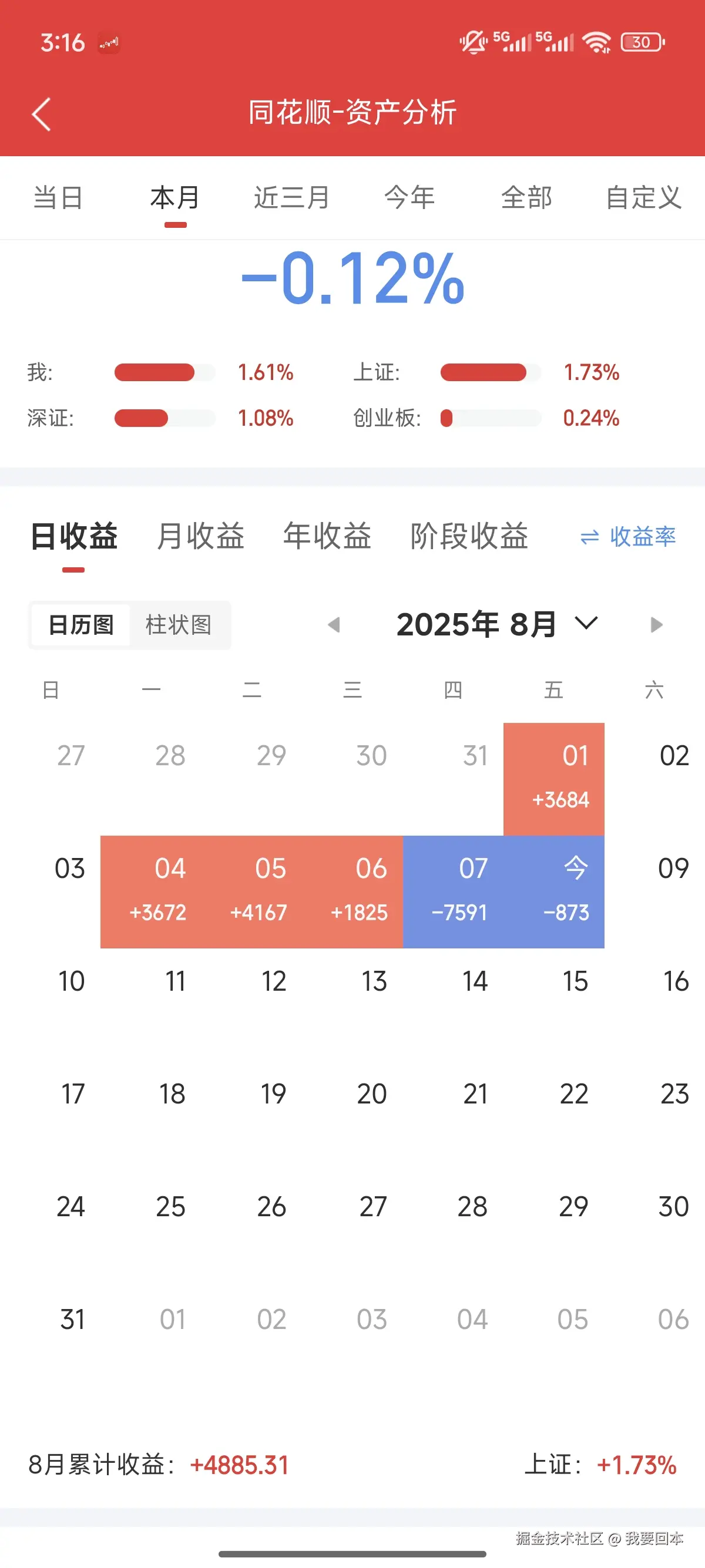Switch chart type to 柱状图

coord(179,624)
